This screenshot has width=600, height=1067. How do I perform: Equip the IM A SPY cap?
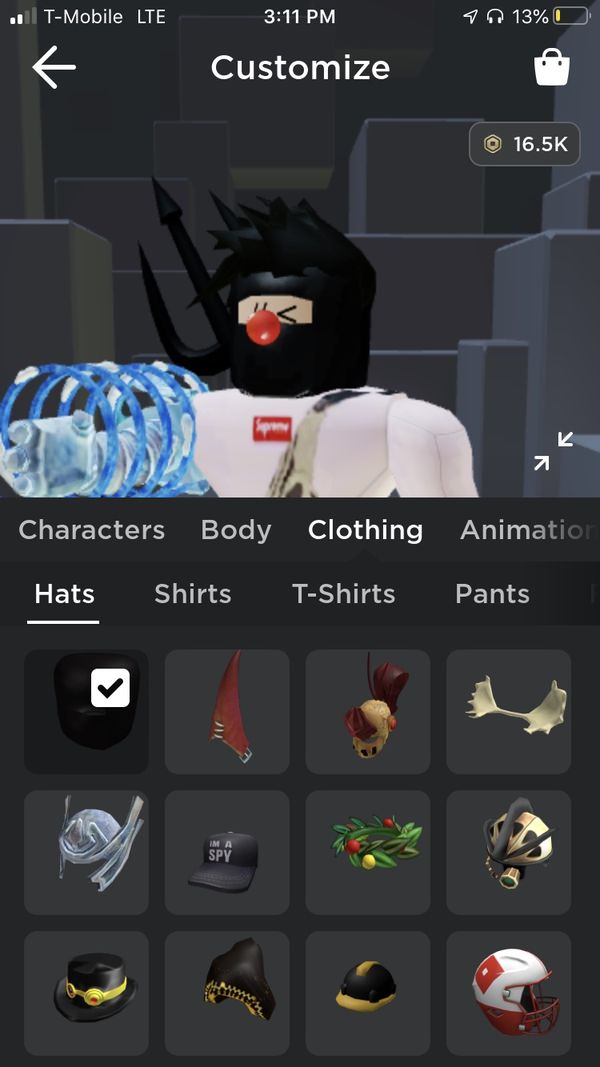(x=227, y=852)
